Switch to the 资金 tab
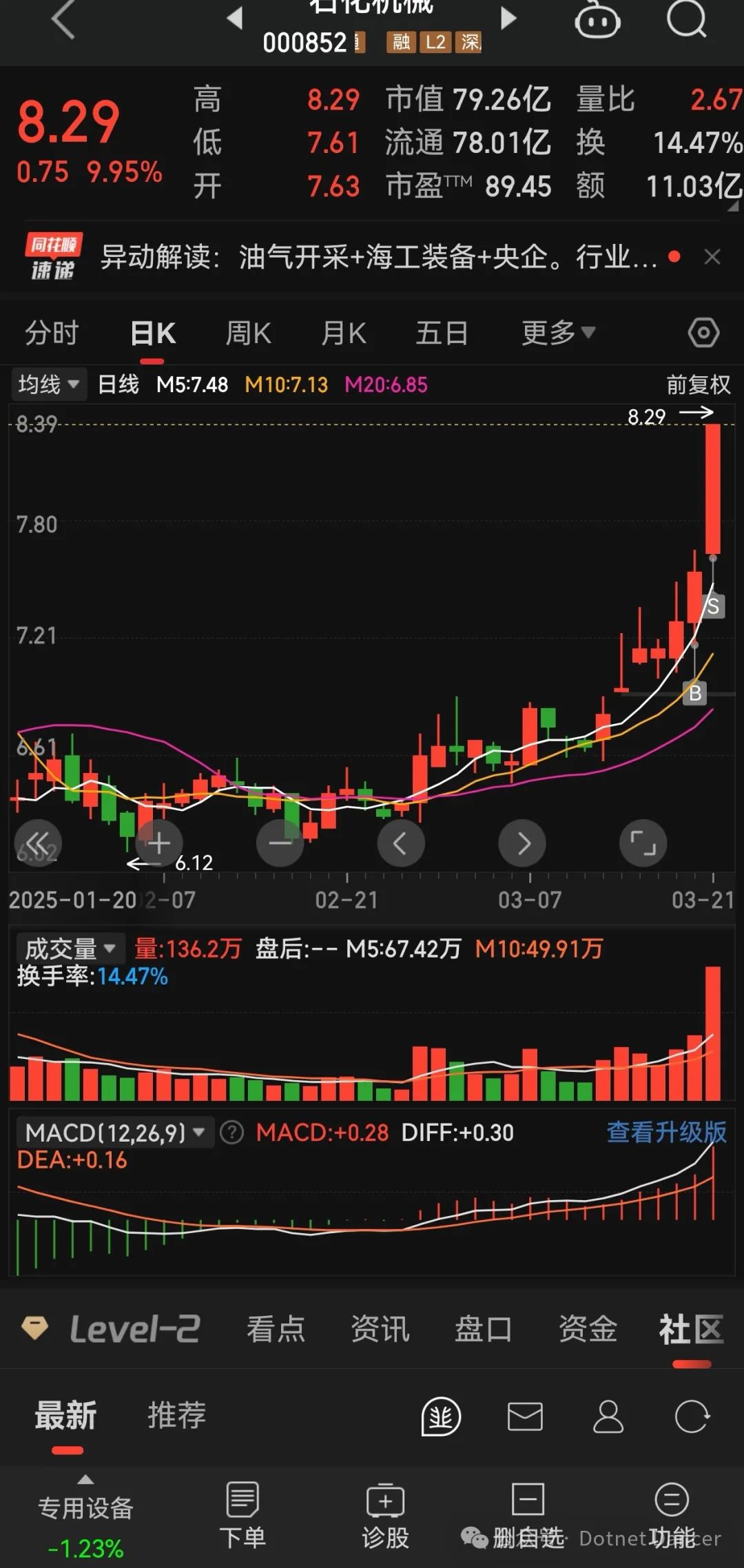The height and width of the screenshot is (1568, 744). (x=588, y=1328)
